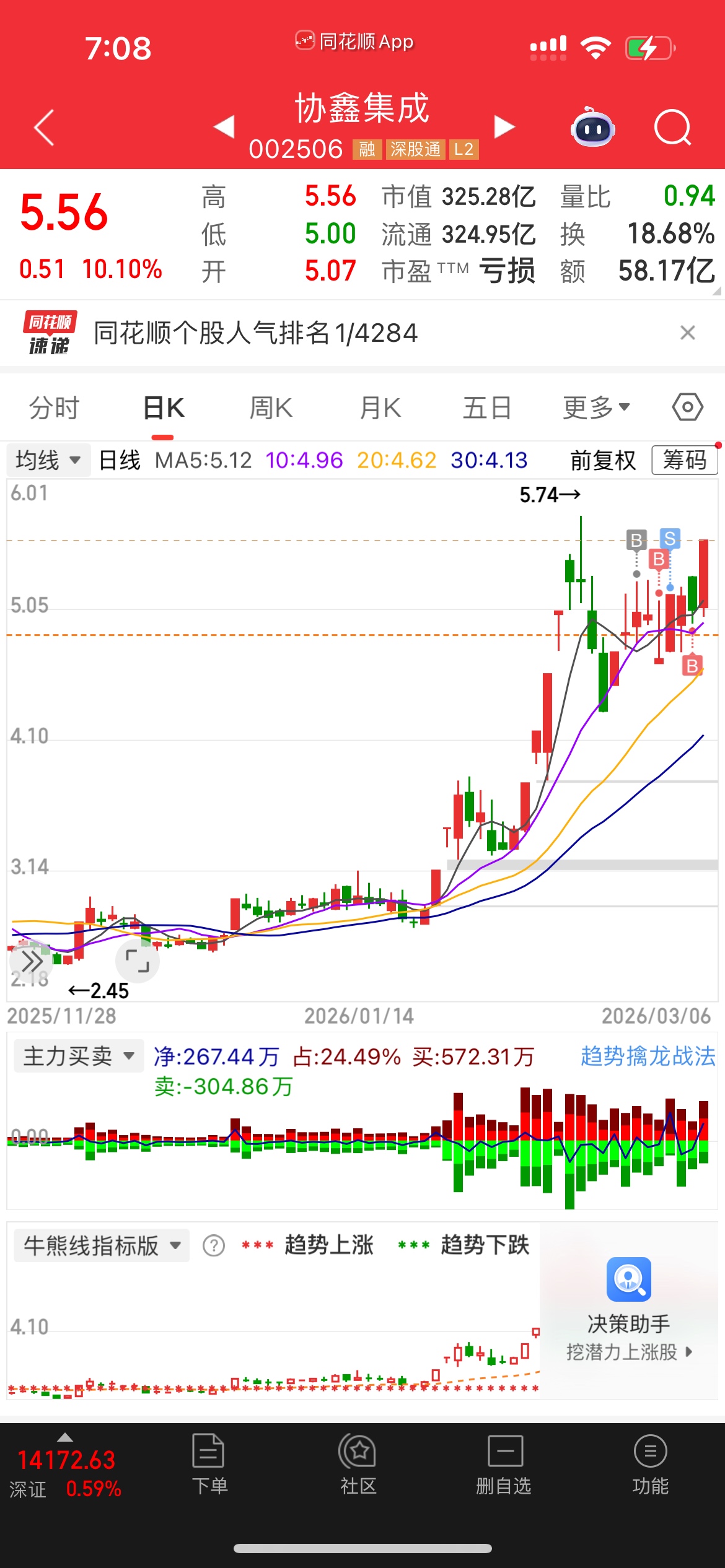Open 决策助手 to find potential rising stocks
This screenshot has width=725, height=1568.
[x=628, y=1310]
